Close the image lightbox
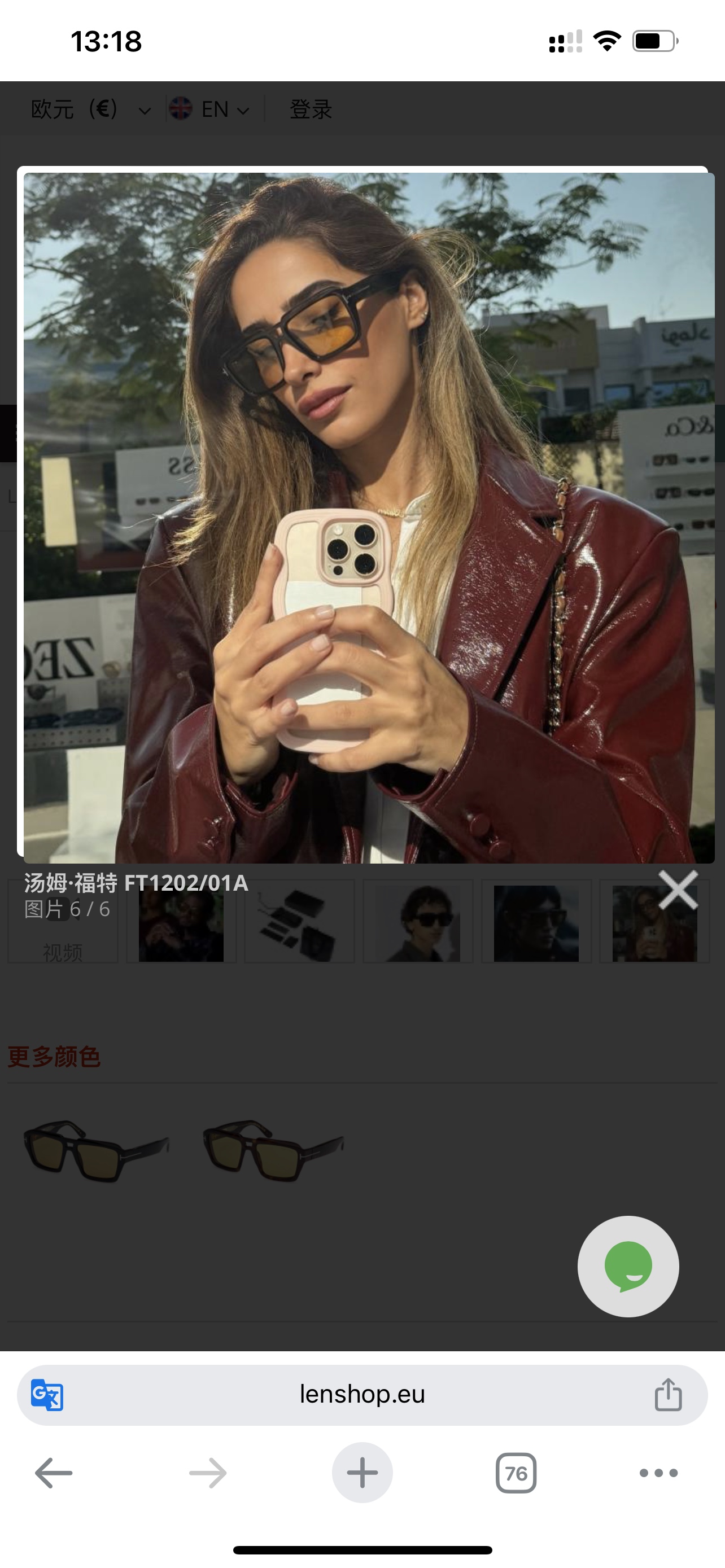Image resolution: width=725 pixels, height=1568 pixels. [x=678, y=890]
